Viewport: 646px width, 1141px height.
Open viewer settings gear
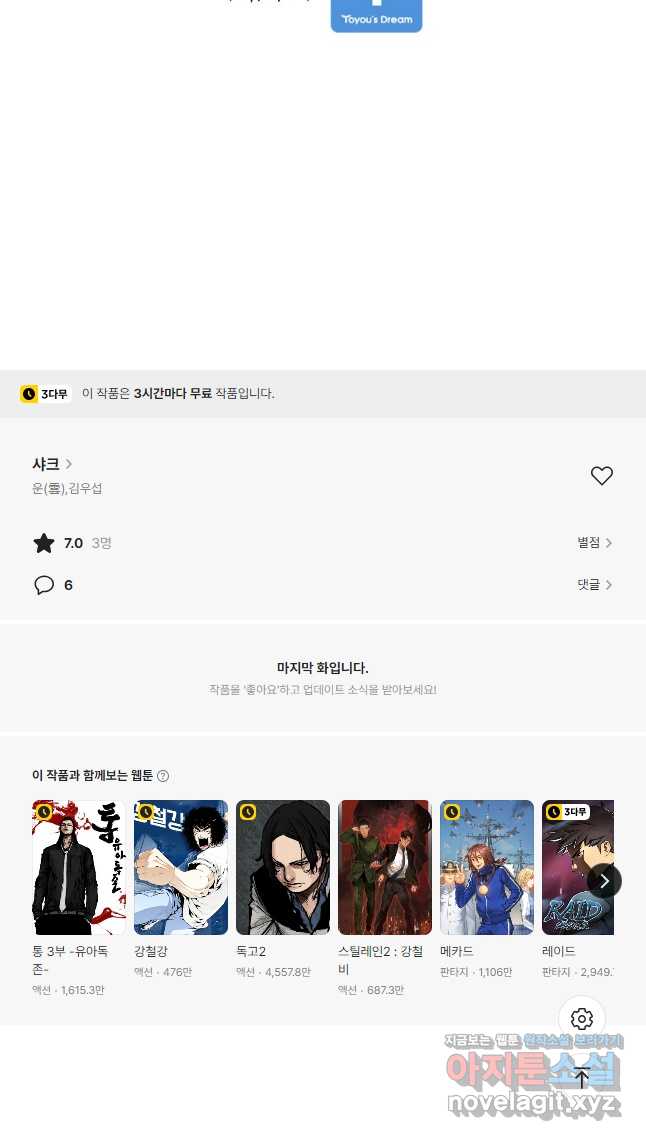582,1019
